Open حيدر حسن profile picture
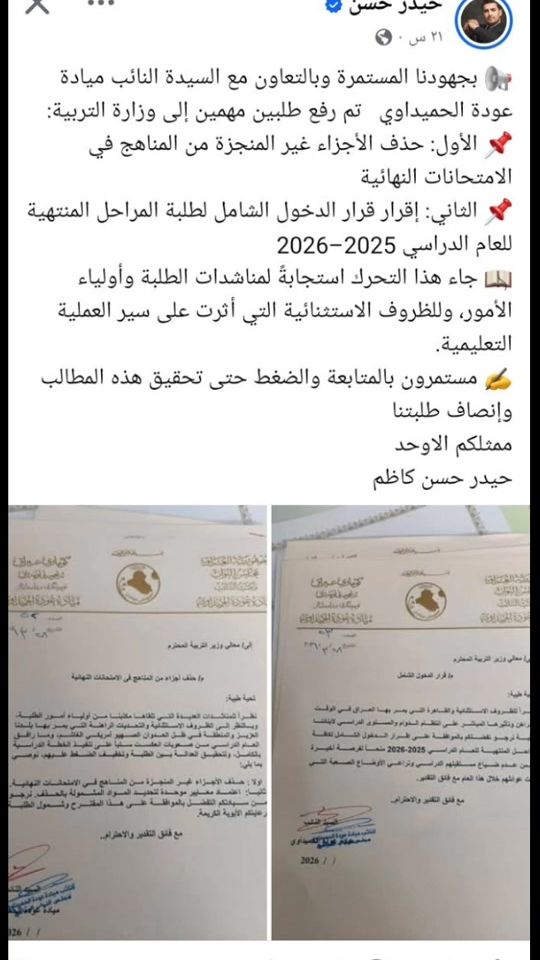This screenshot has height=960, width=540. 484,20
